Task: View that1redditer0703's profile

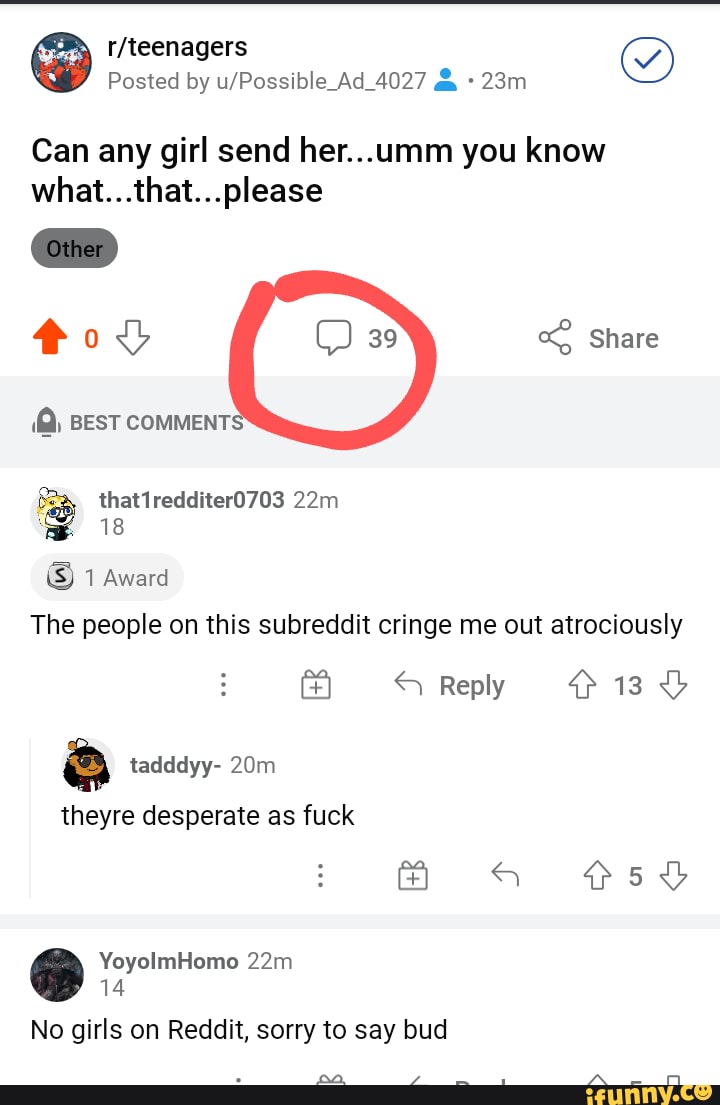Action: [191, 500]
